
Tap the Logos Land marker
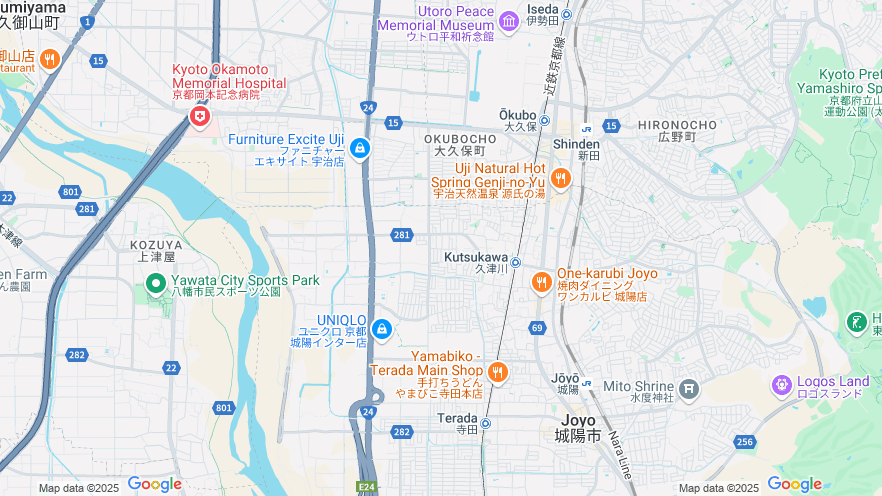coord(782,384)
